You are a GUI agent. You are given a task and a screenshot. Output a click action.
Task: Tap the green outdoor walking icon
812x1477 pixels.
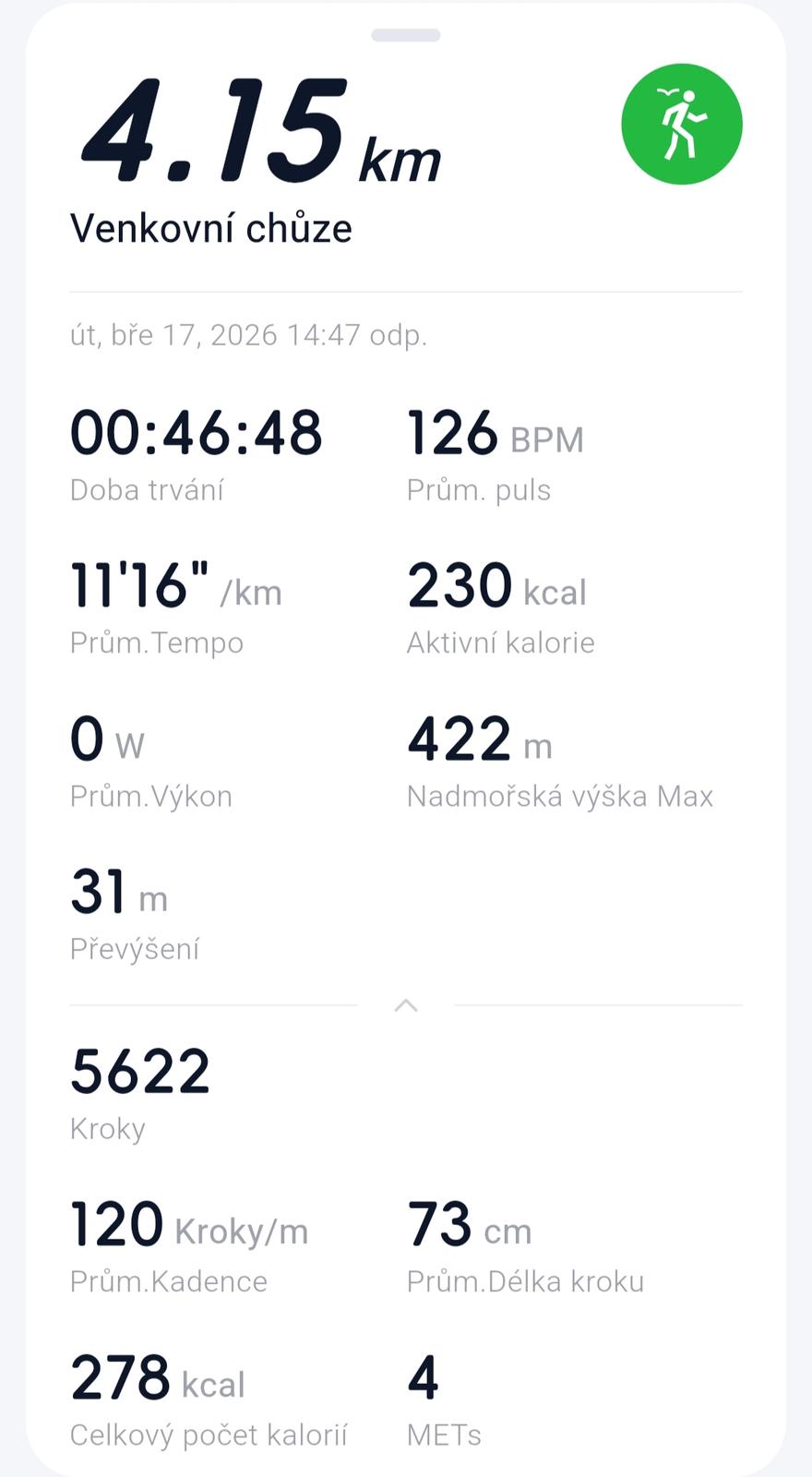point(682,124)
